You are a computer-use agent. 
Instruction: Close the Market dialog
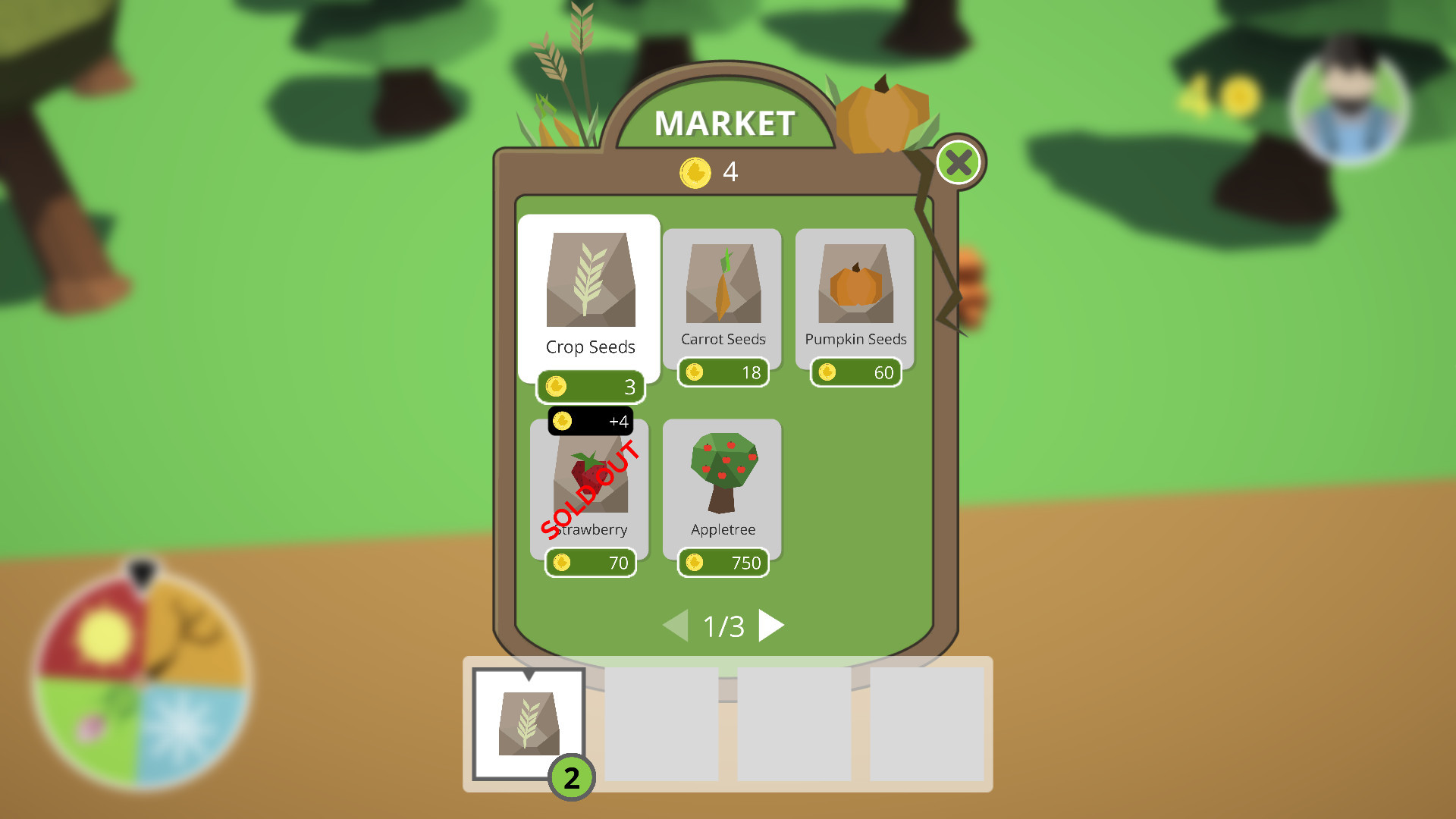tap(959, 162)
